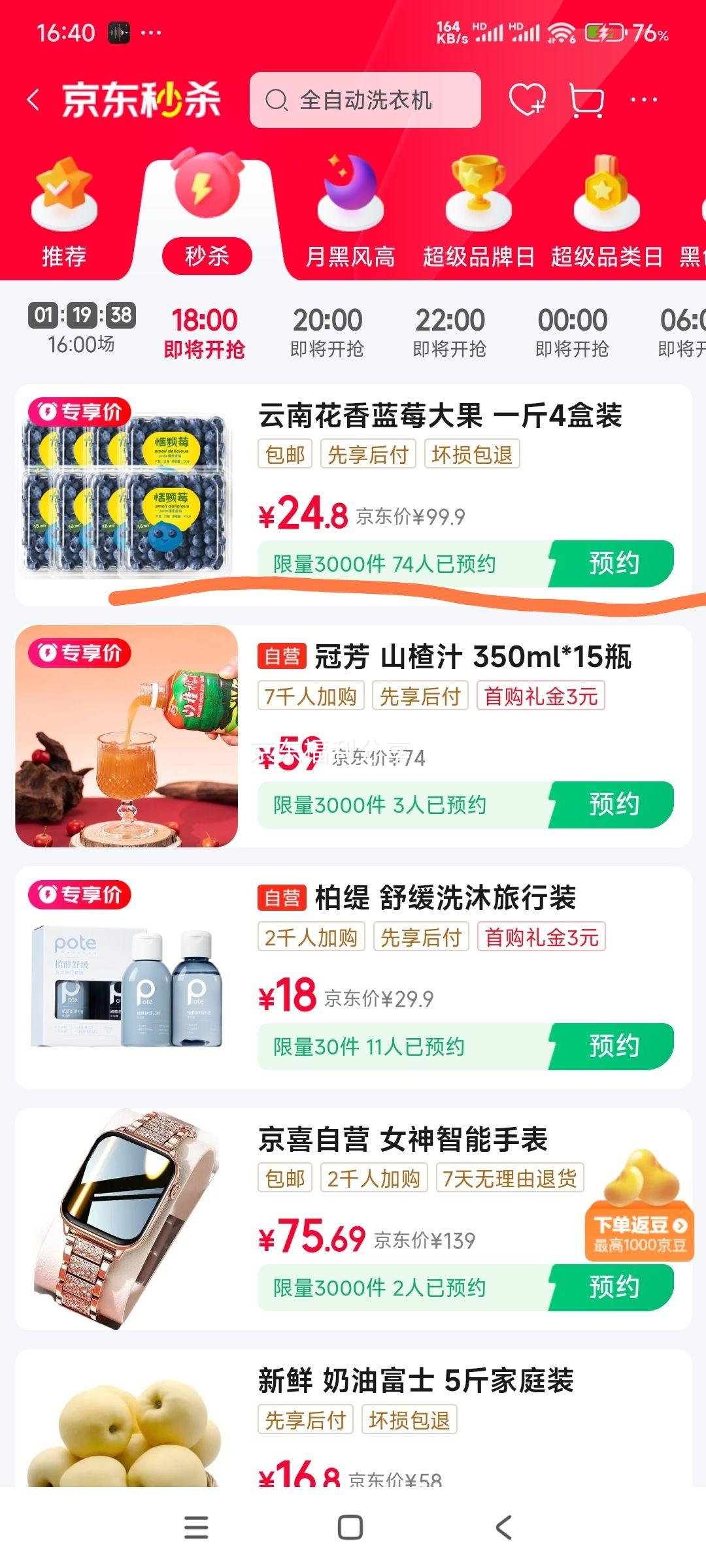Open the 全自动洗衣机 search box
Image resolution: width=706 pixels, height=1568 pixels.
[365, 101]
